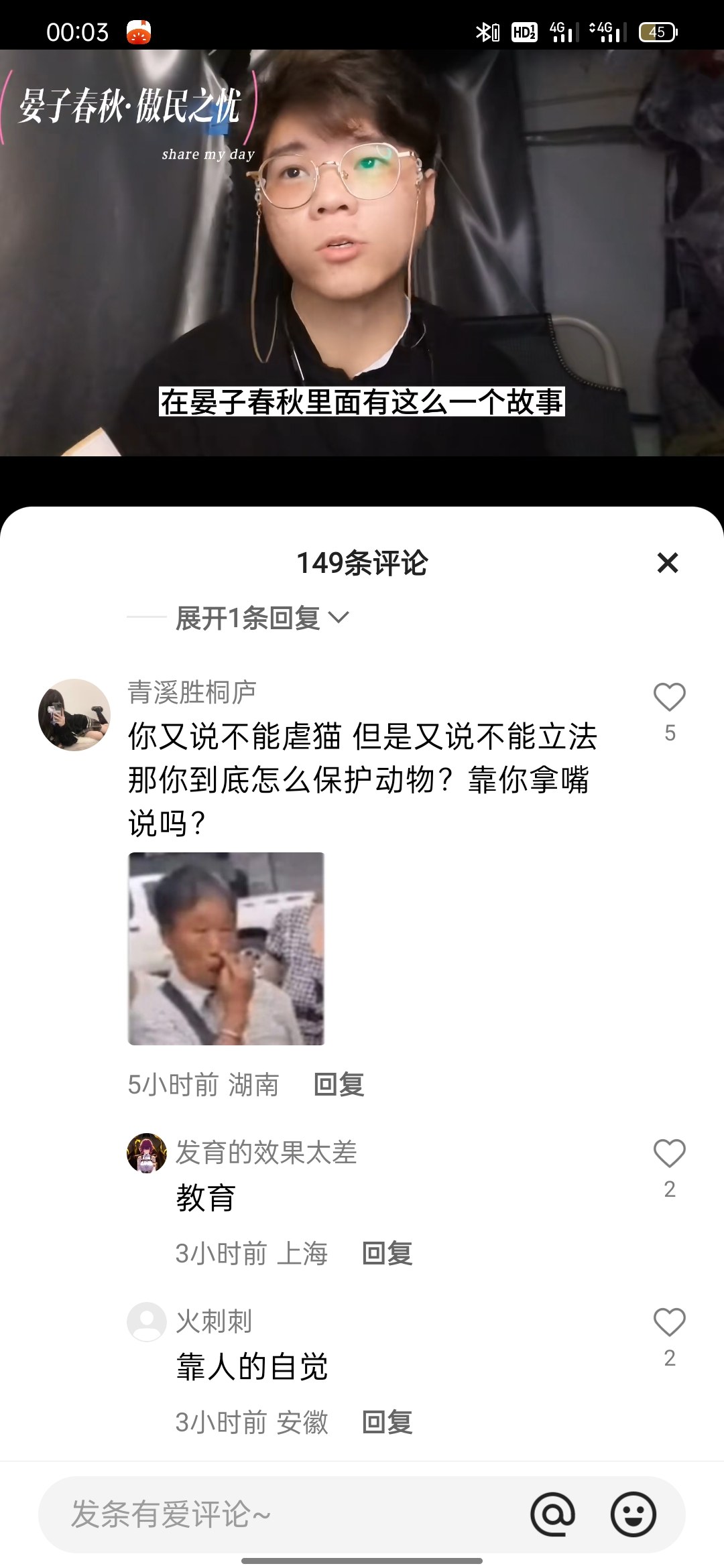
Task: Expand 展开1条回复 hidden reply
Action: (x=261, y=618)
